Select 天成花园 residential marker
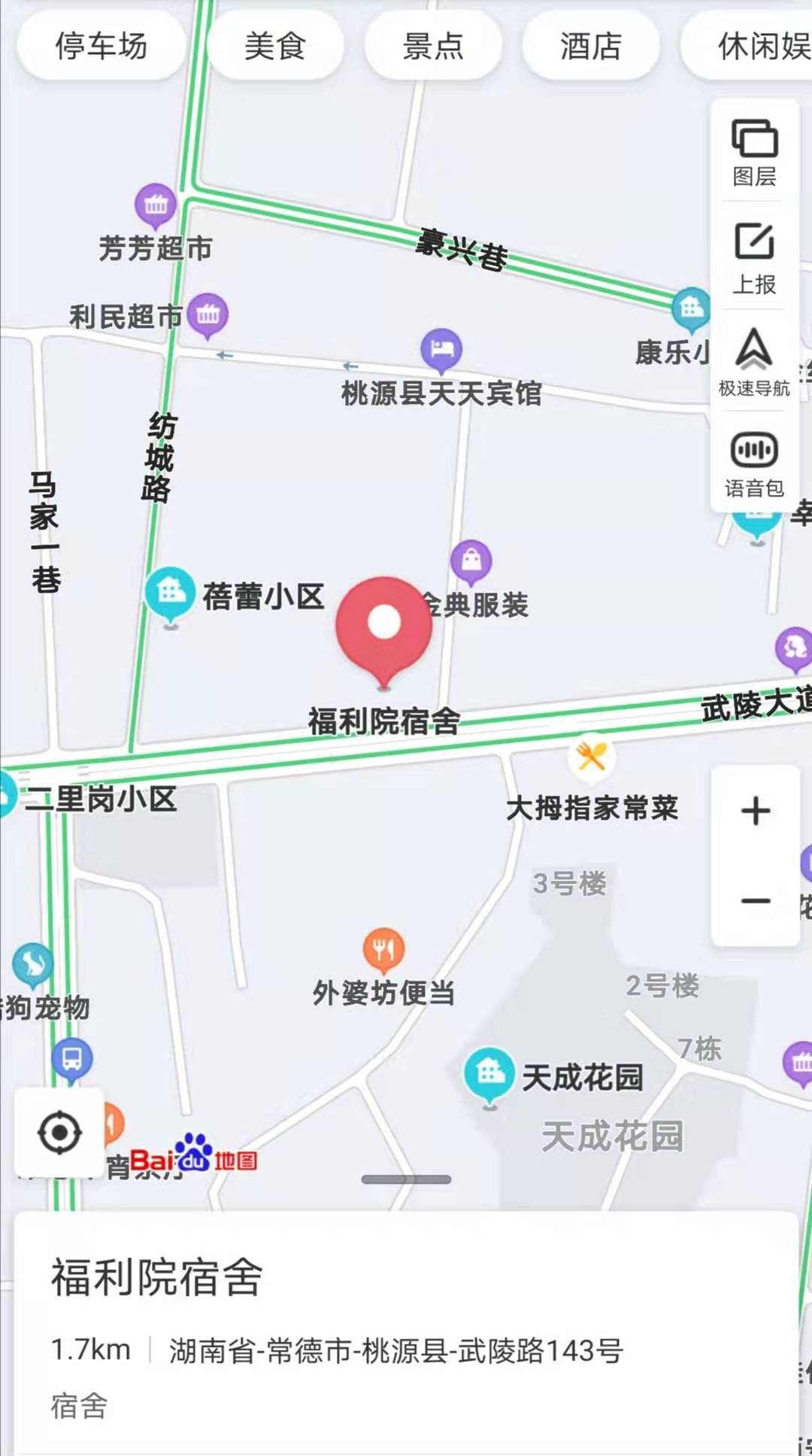The width and height of the screenshot is (812, 1456). click(489, 1072)
